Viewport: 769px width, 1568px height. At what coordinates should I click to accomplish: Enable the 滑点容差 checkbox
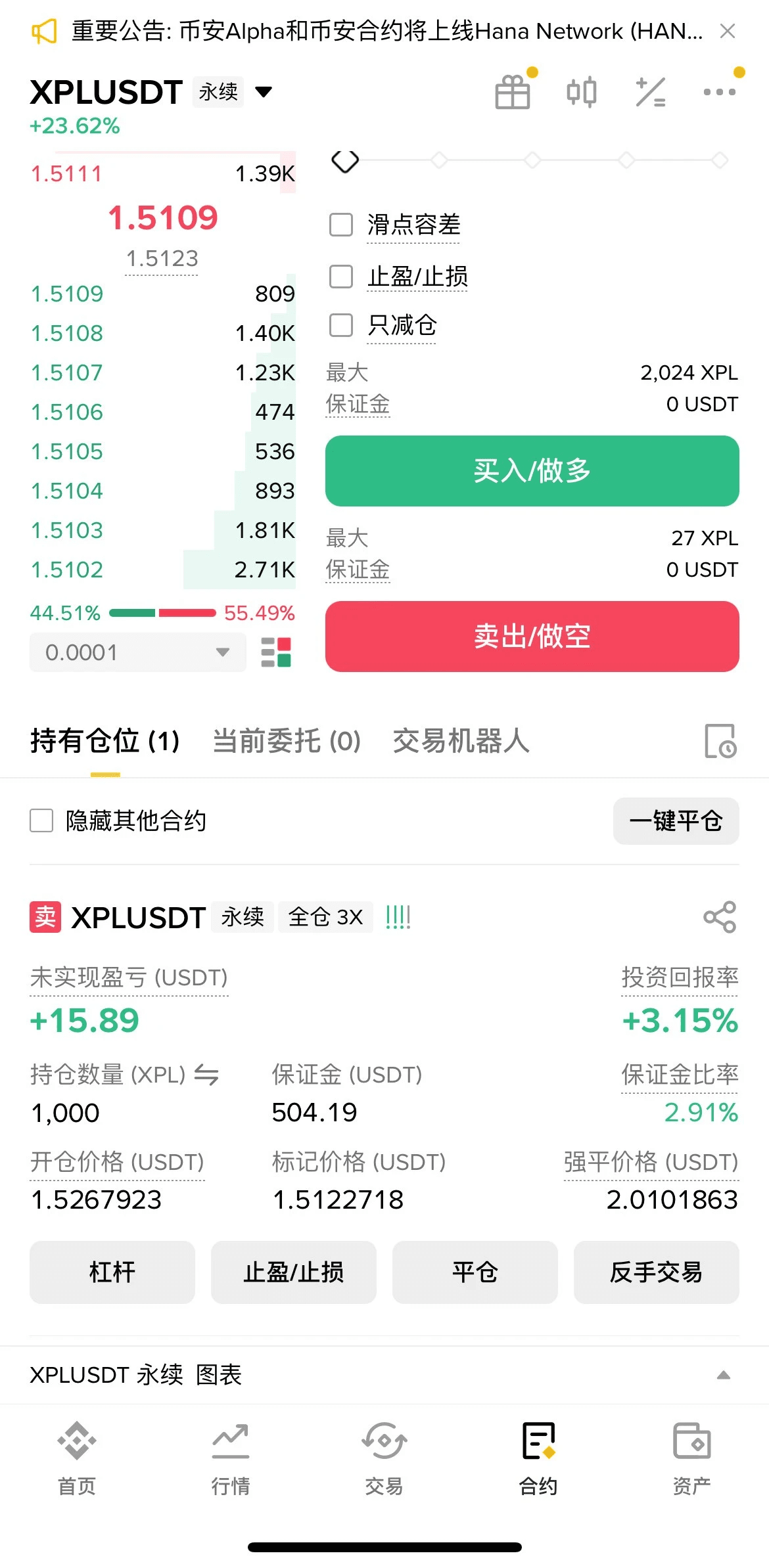341,225
